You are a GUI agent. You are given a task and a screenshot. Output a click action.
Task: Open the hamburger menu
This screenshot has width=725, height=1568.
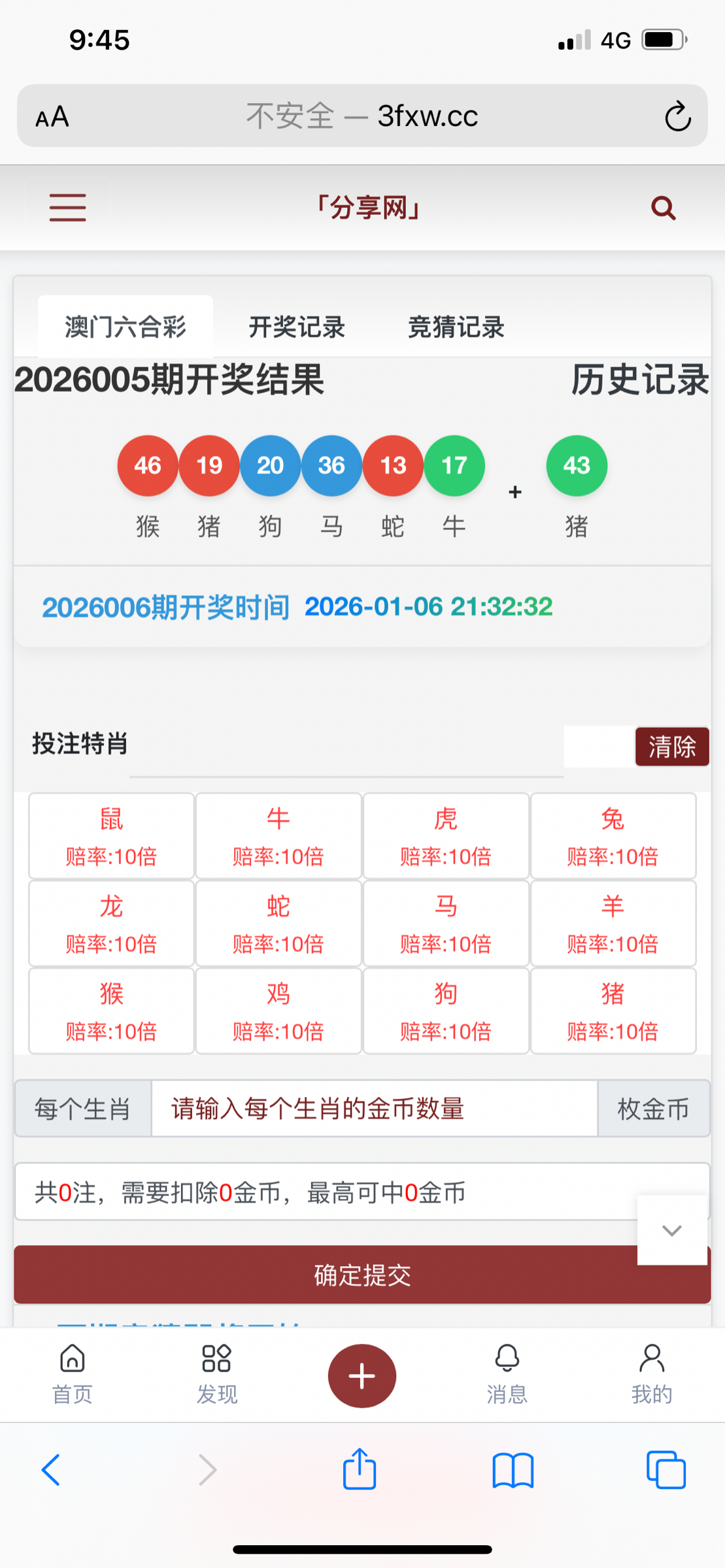pyautogui.click(x=67, y=208)
